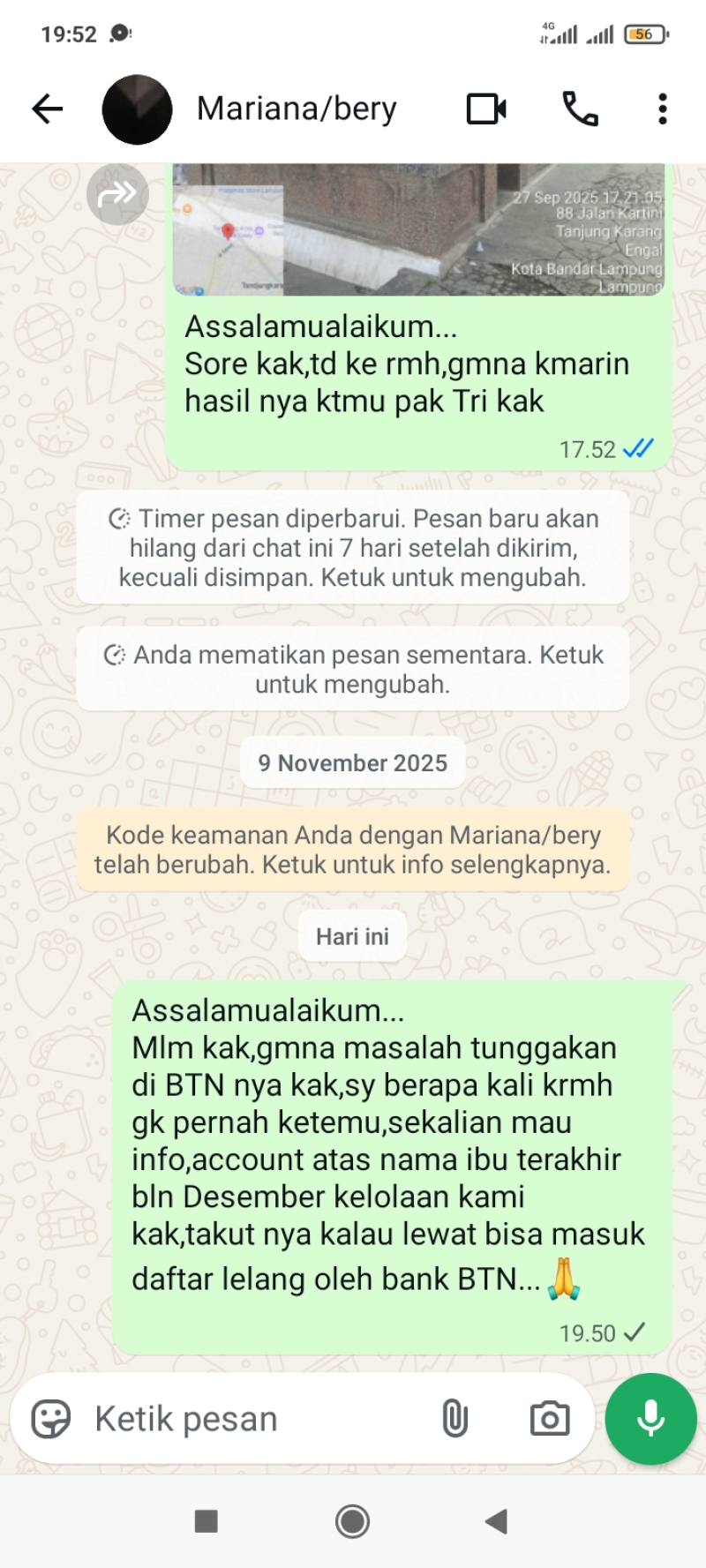Open the shared location photo

pos(418,231)
